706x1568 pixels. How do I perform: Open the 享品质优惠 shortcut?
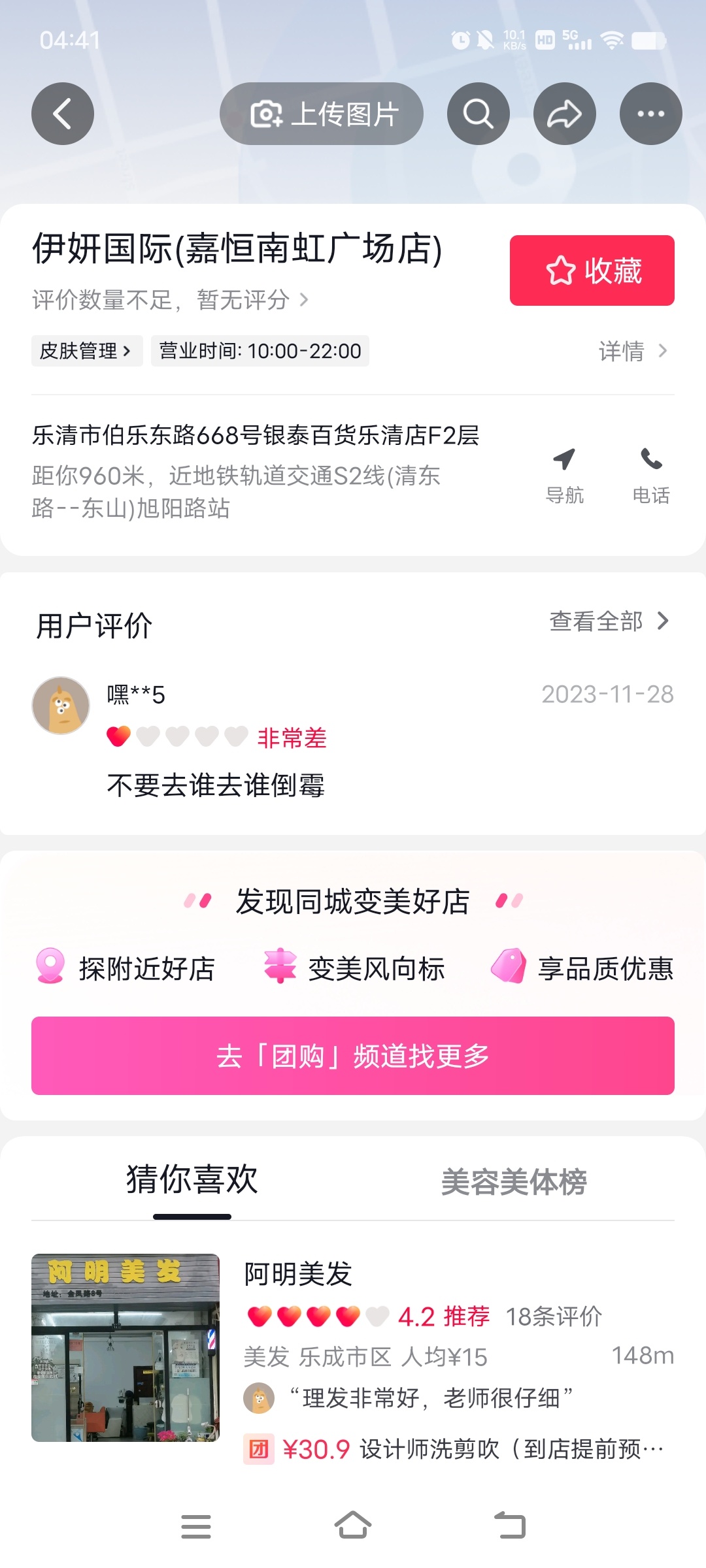tap(582, 968)
